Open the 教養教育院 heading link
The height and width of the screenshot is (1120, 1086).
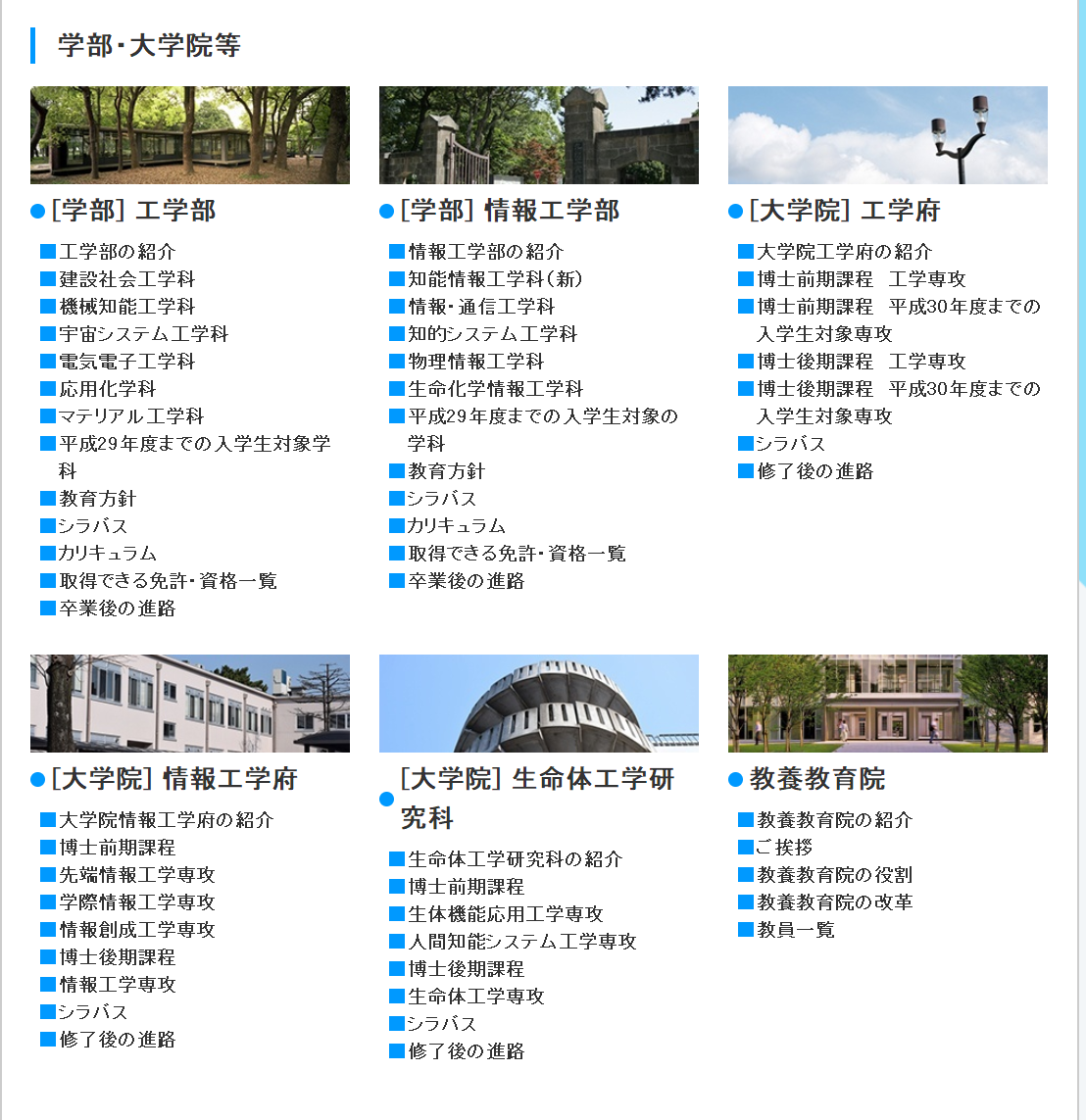coord(817,779)
